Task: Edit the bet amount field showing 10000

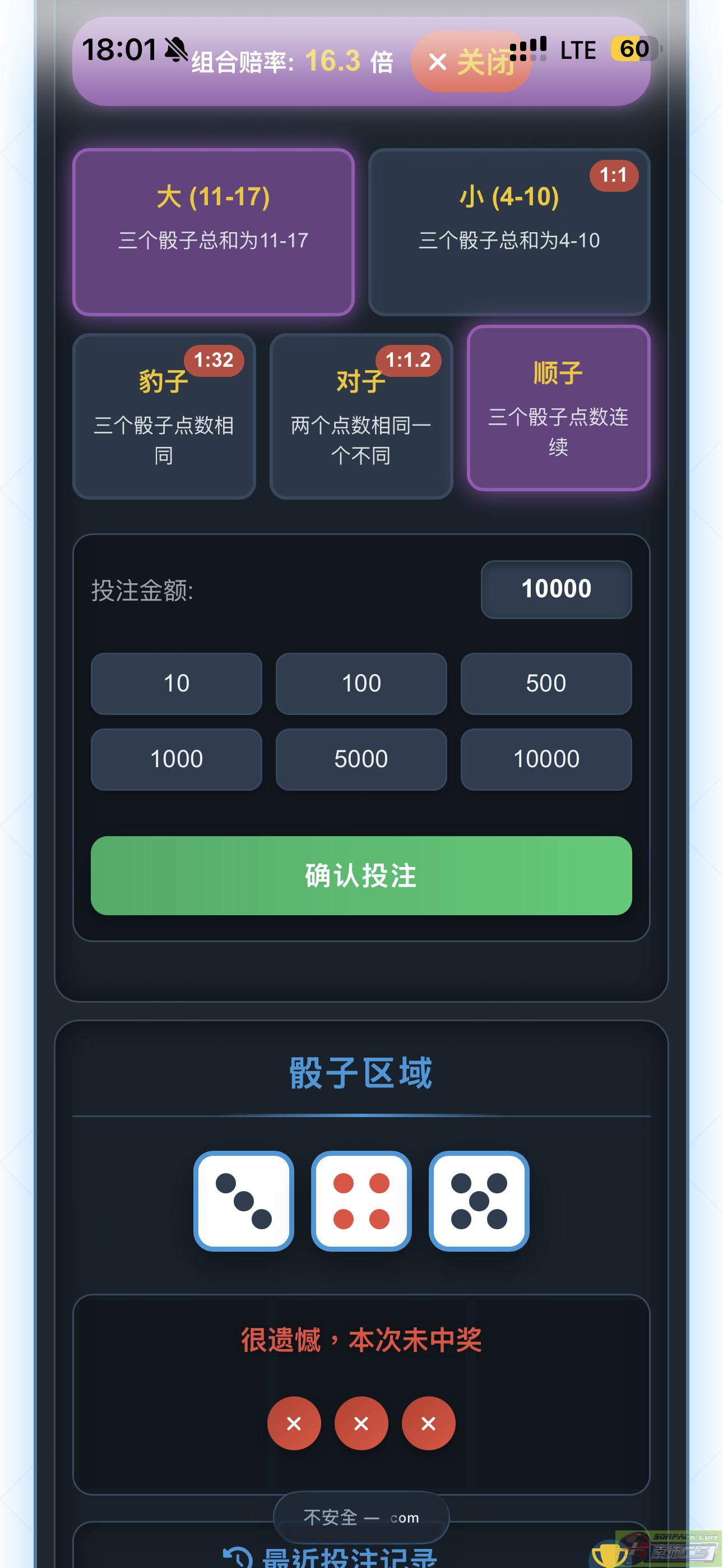Action: pos(555,589)
